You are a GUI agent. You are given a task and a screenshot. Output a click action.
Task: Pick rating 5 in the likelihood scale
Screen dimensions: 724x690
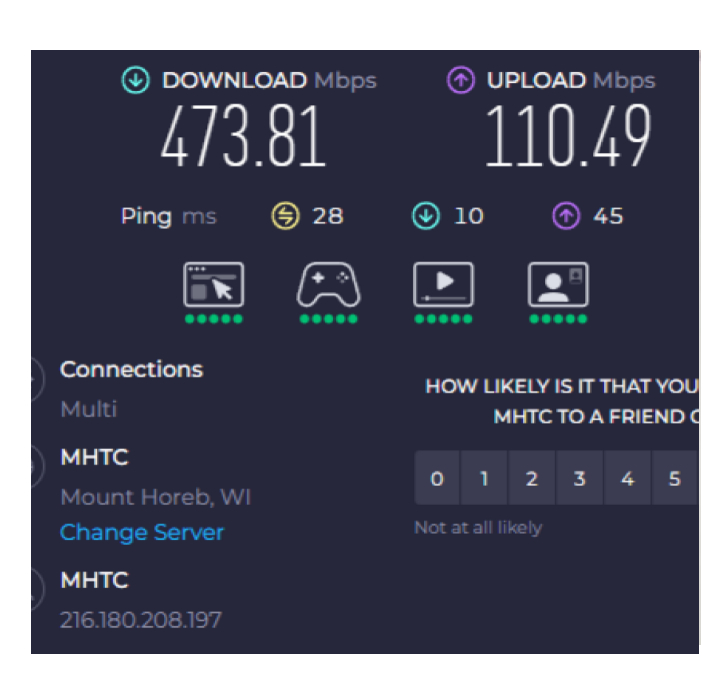click(675, 479)
